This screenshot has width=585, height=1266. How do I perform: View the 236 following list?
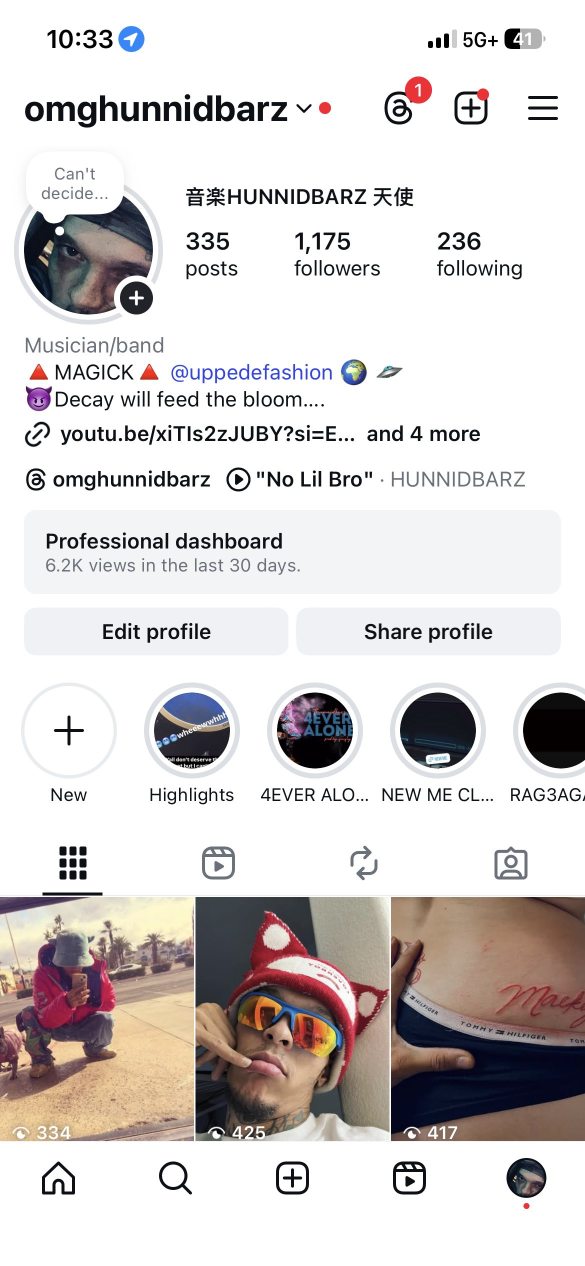click(x=479, y=254)
